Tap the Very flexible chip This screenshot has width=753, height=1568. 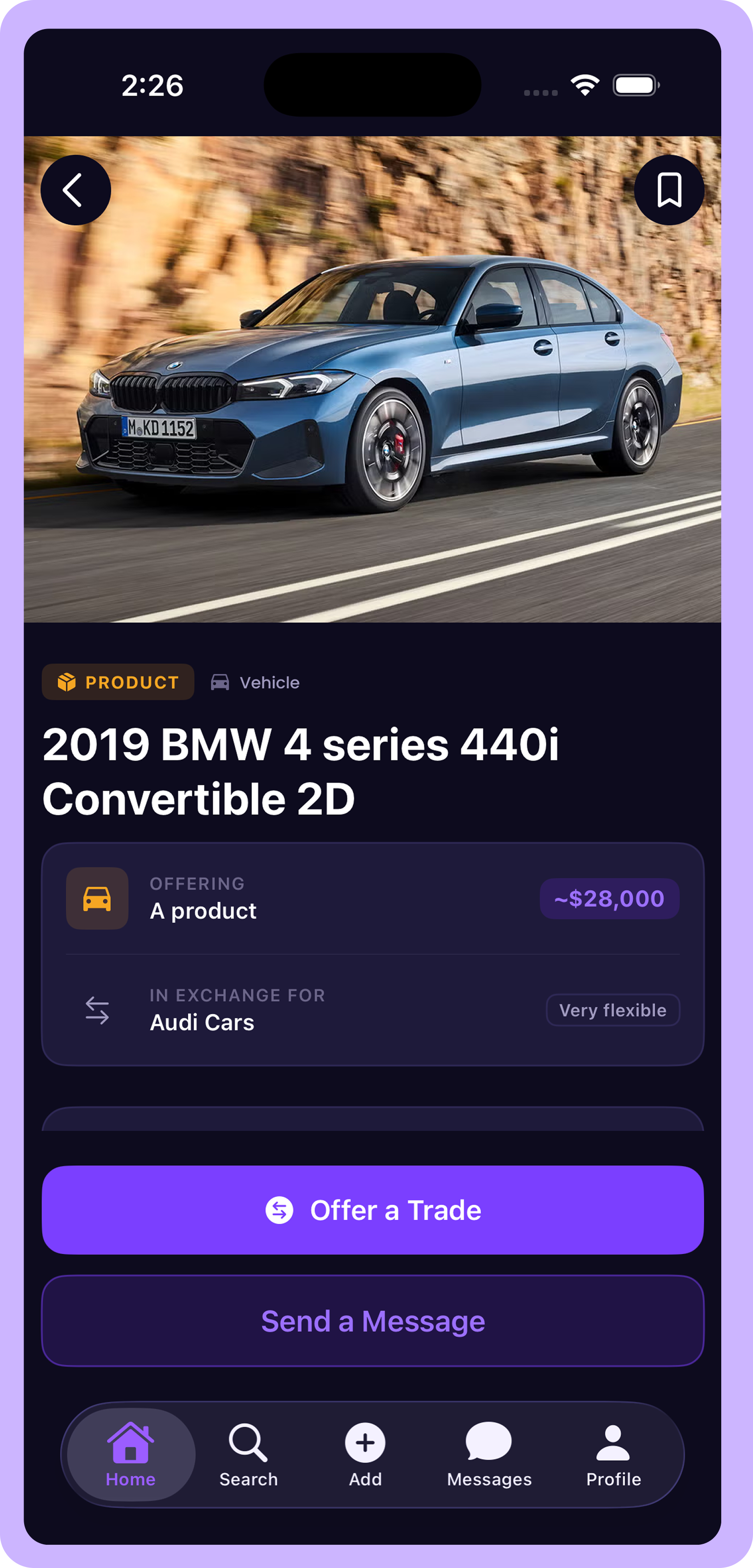[613, 1009]
